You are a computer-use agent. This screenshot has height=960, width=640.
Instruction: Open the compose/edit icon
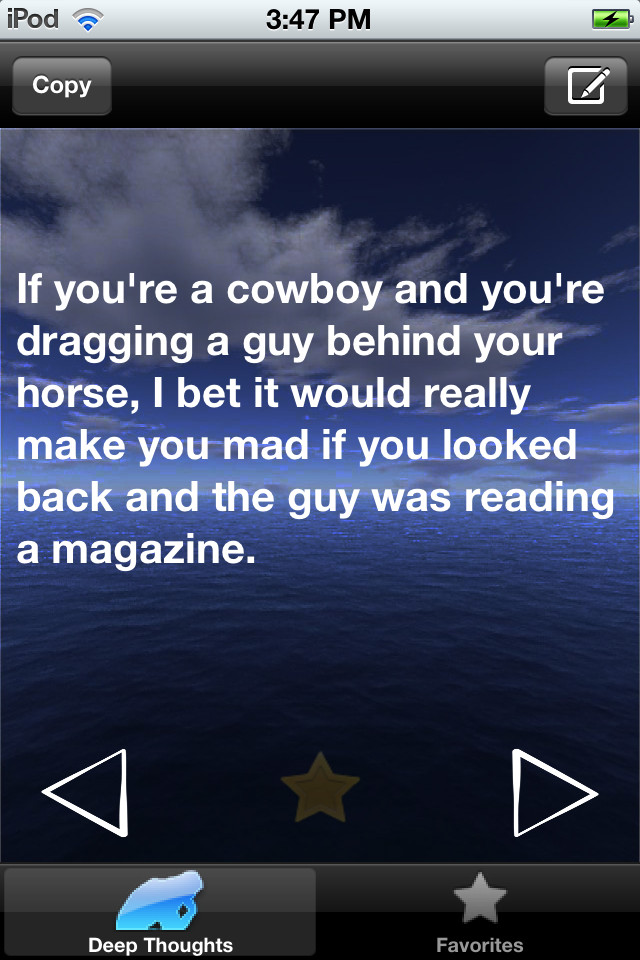coord(586,86)
